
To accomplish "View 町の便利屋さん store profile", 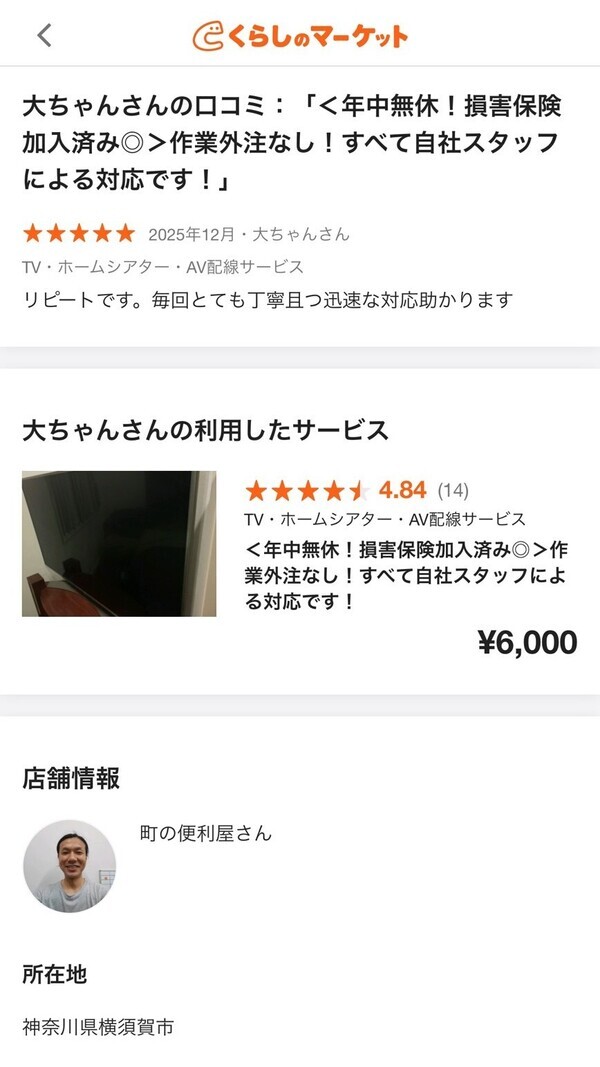I will (205, 833).
